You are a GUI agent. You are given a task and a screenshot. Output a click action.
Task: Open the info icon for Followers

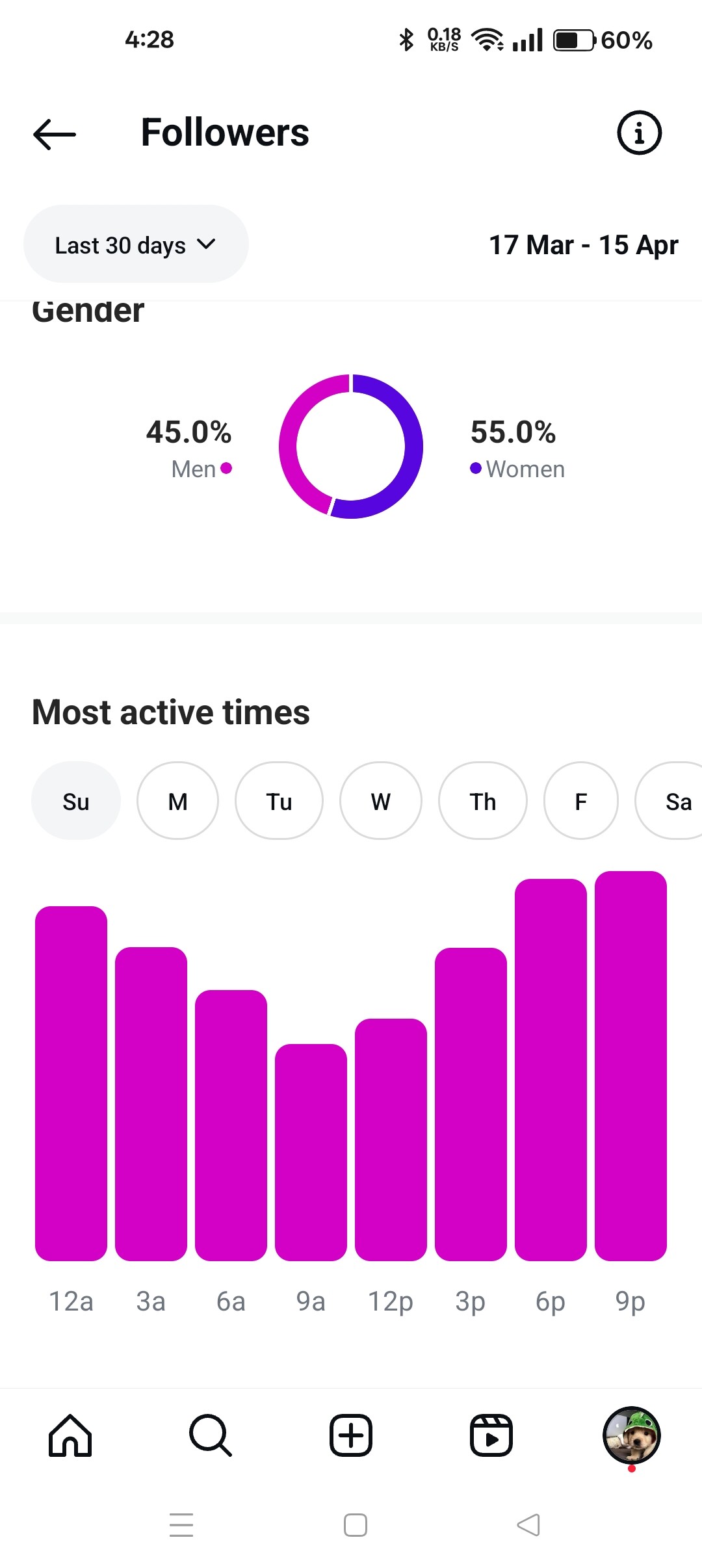click(x=639, y=133)
